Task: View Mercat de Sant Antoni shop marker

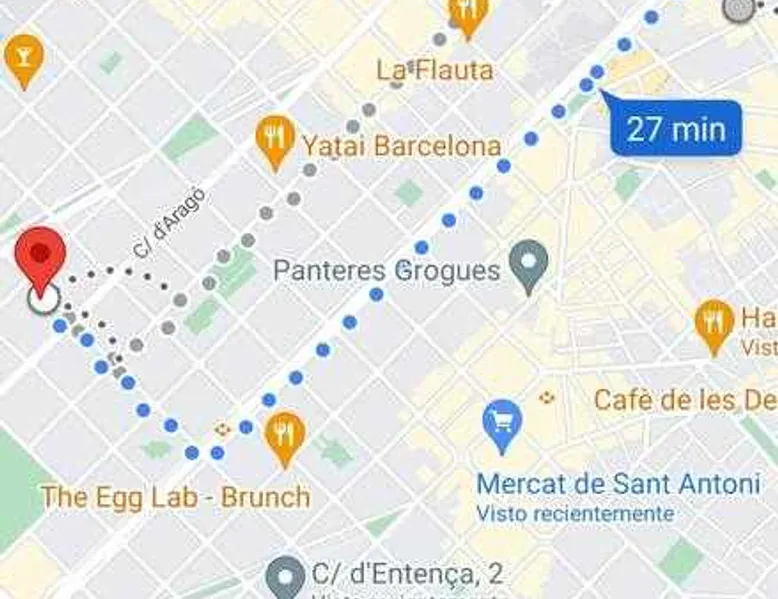Action: coord(503,424)
